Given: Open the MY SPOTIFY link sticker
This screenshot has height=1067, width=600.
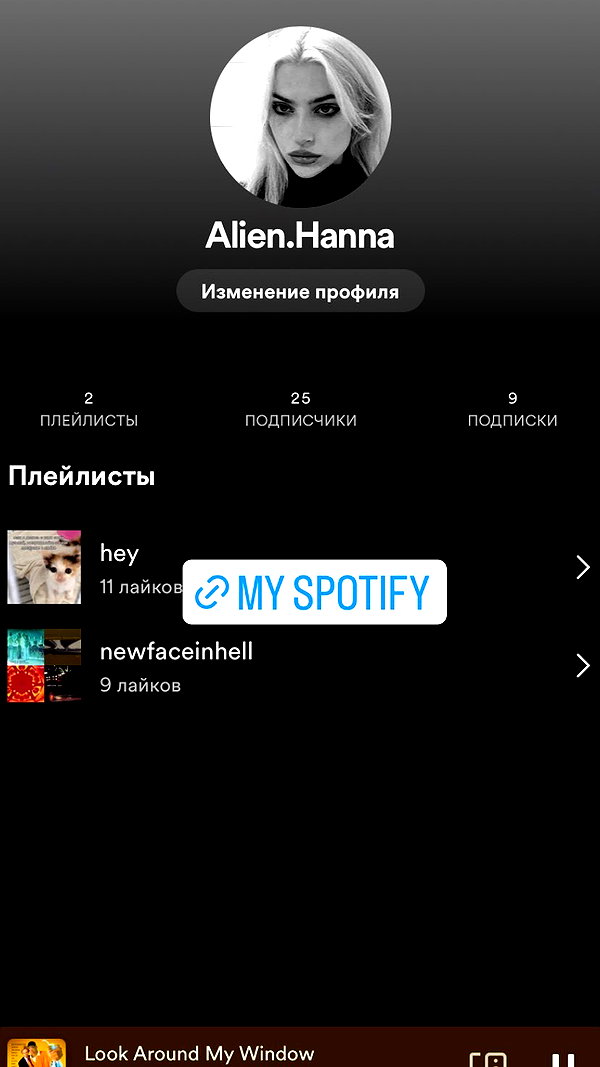Looking at the screenshot, I should (x=314, y=592).
